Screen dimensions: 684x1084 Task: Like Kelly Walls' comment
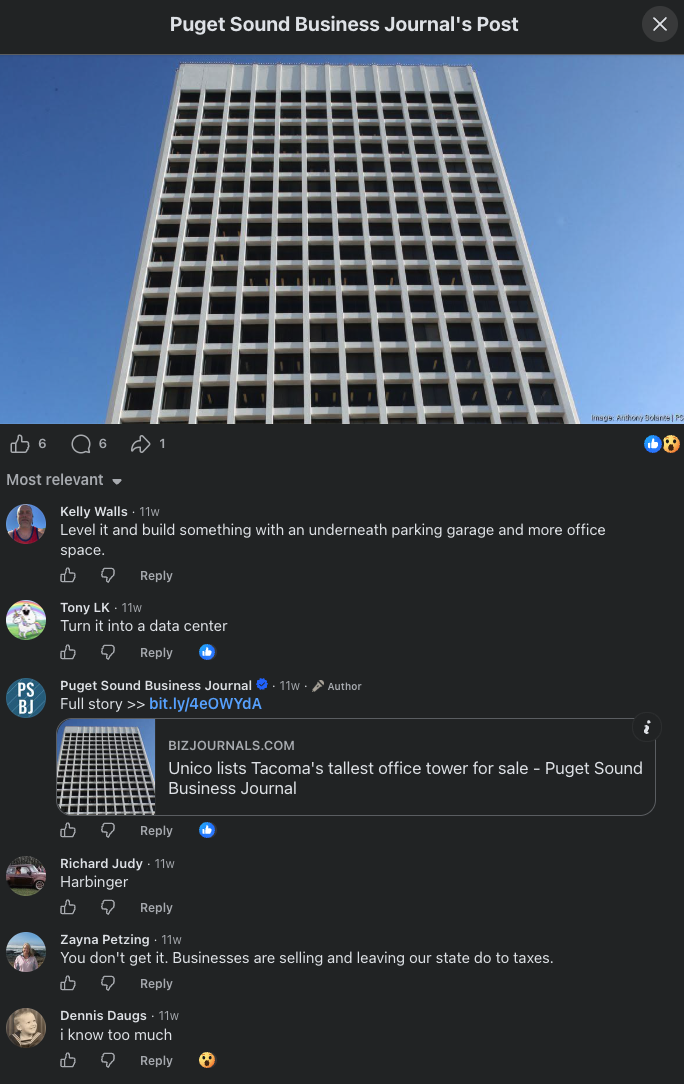68,575
